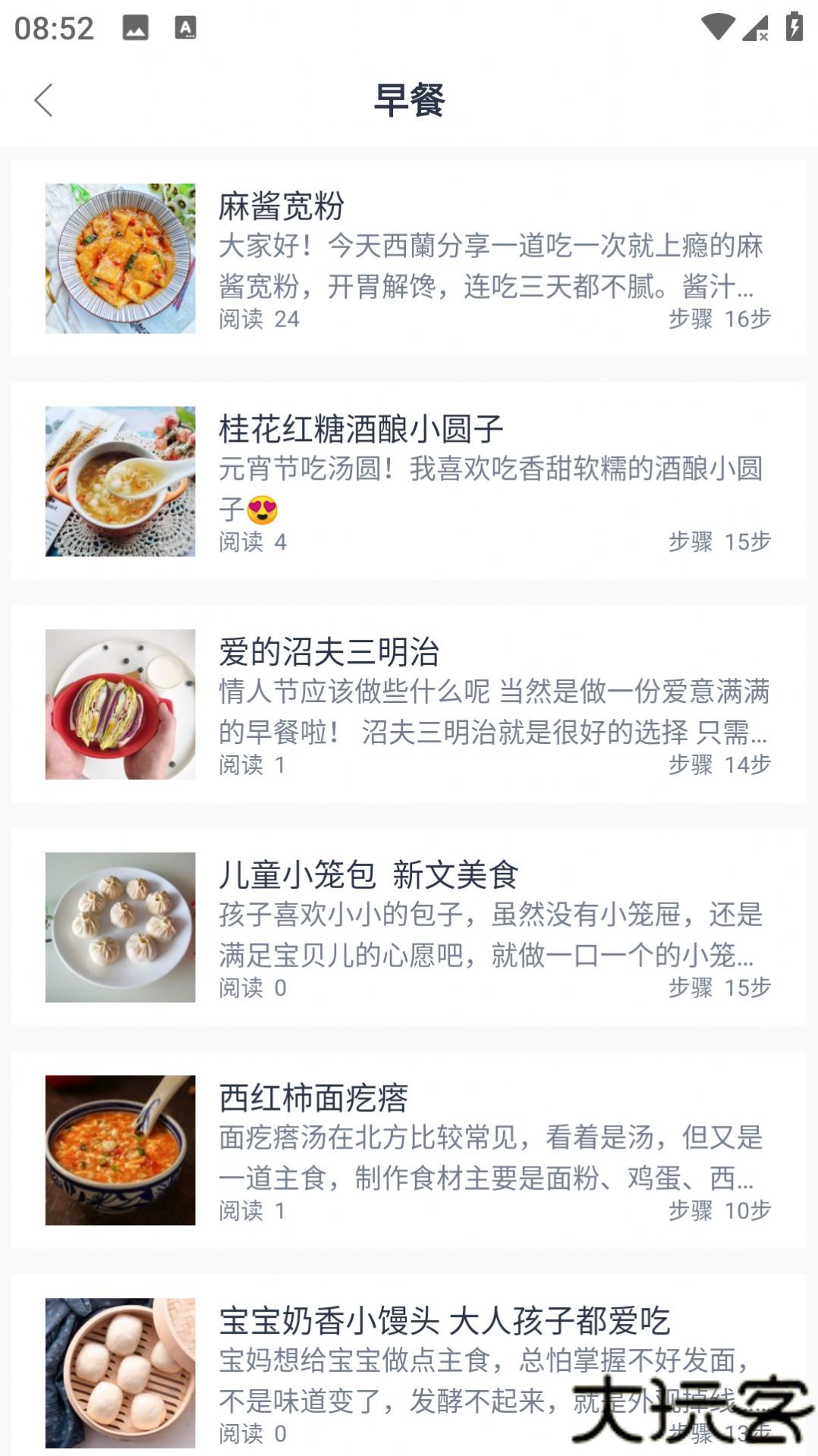The width and height of the screenshot is (818, 1456).
Task: Tap the clock showing 08:52
Action: tap(55, 27)
